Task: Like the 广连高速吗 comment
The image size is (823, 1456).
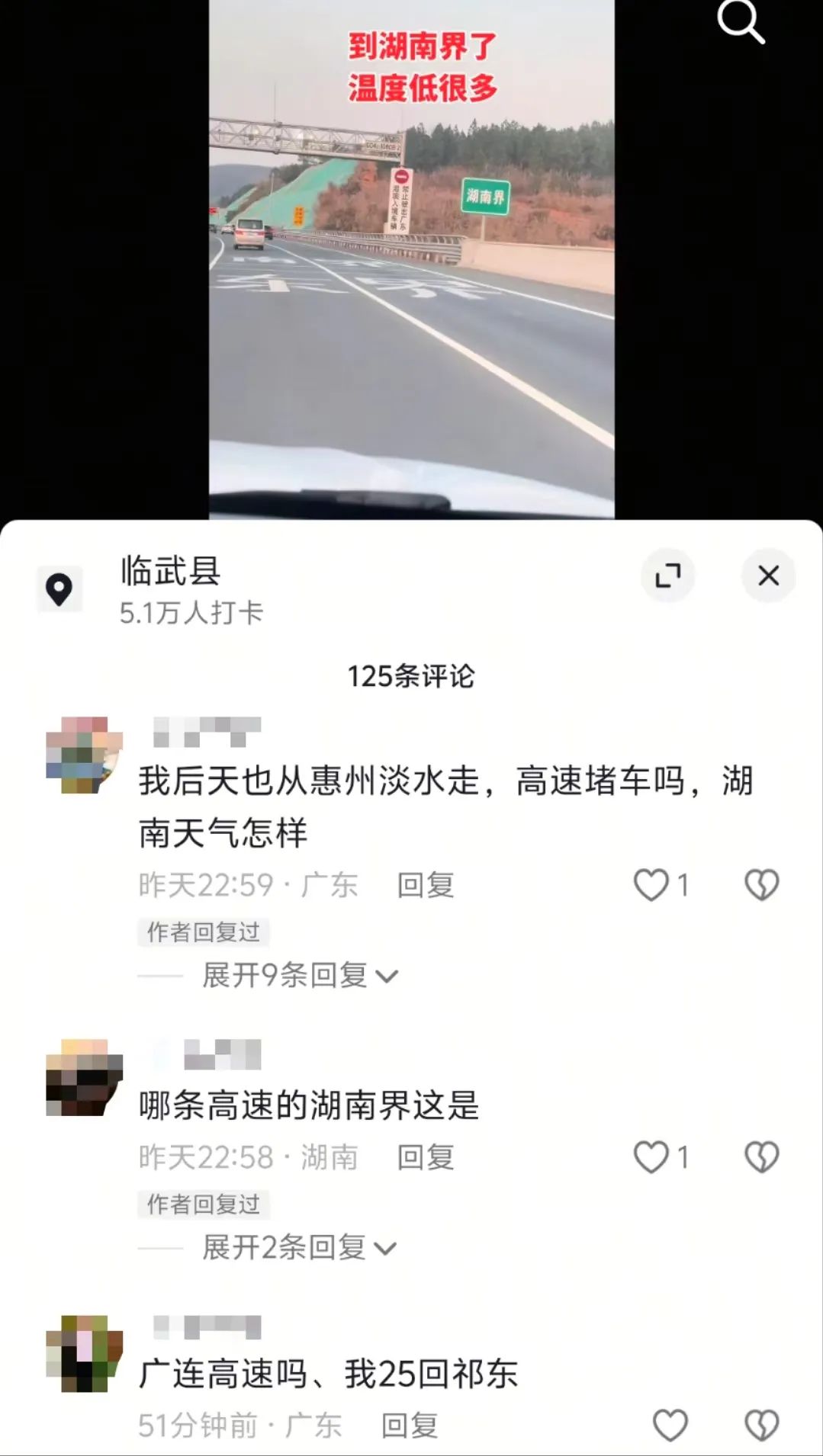Action: pos(670,1425)
